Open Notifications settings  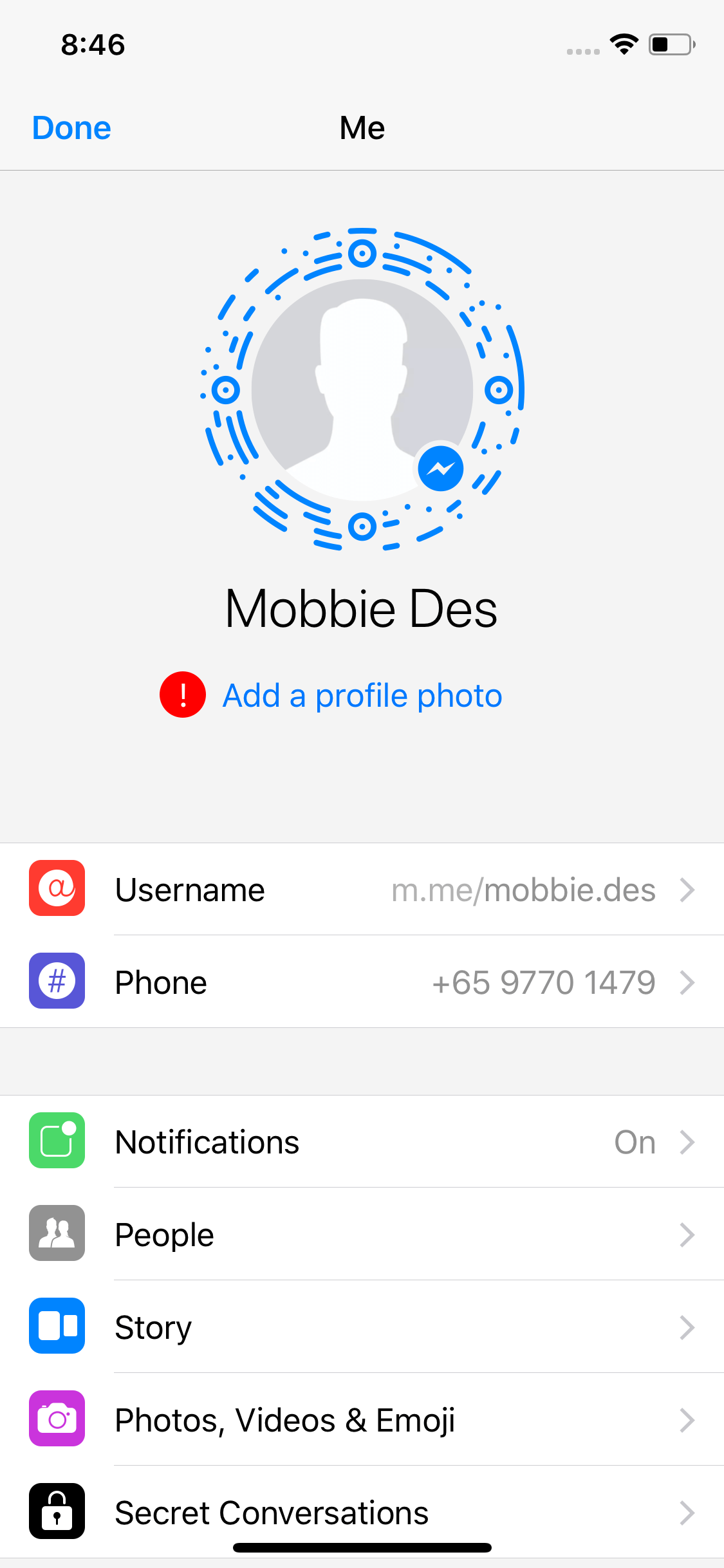(x=362, y=1142)
